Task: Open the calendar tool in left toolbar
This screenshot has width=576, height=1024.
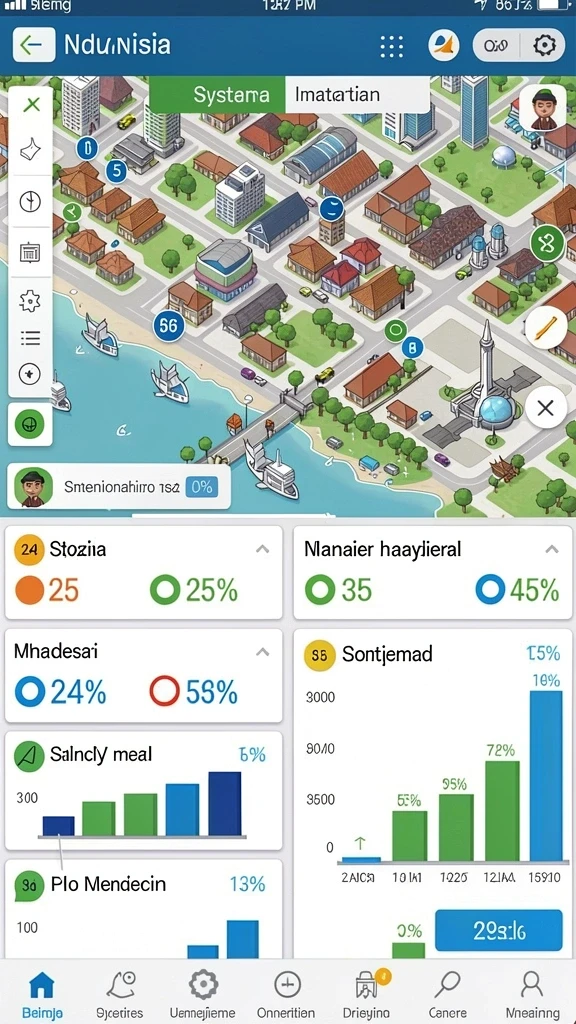Action: click(30, 252)
